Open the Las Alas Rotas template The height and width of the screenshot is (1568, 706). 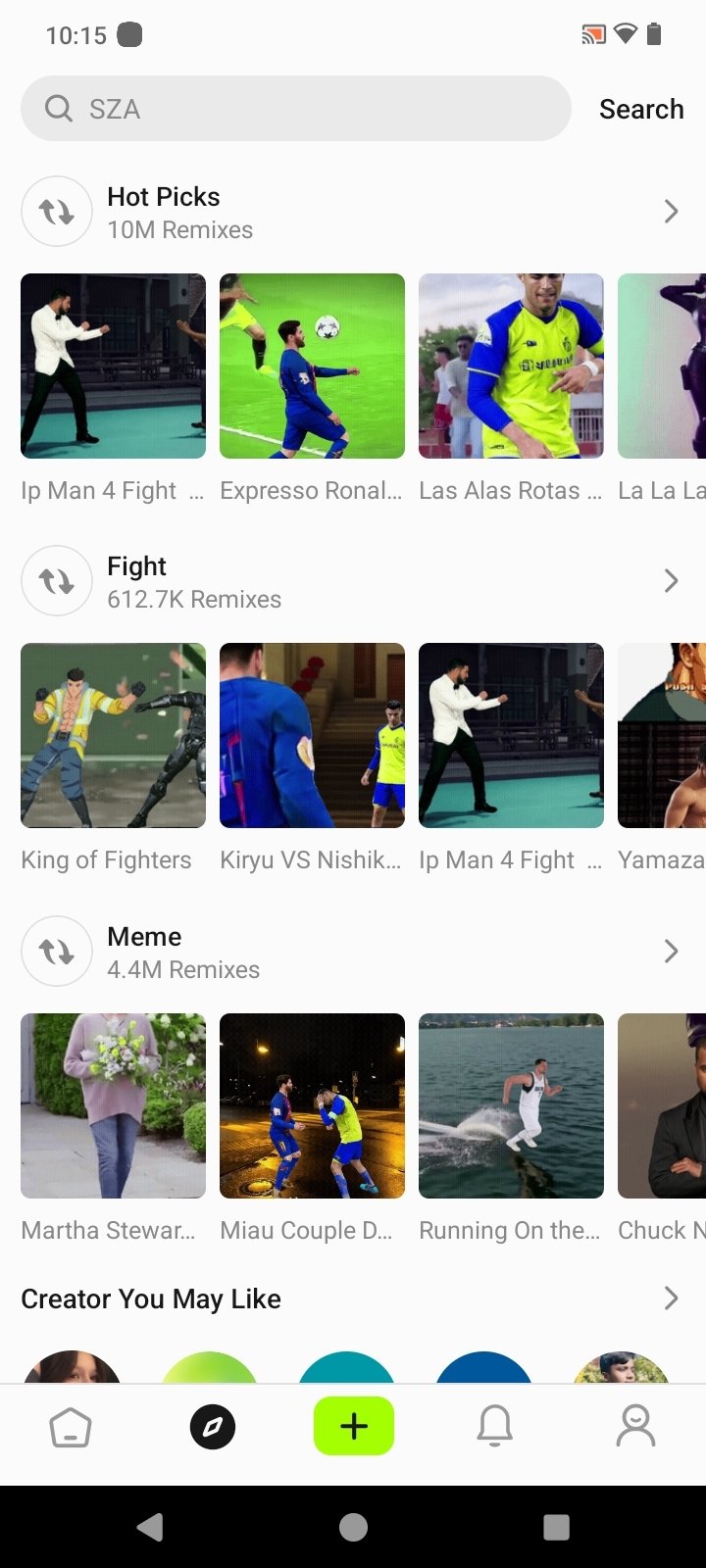click(x=511, y=366)
